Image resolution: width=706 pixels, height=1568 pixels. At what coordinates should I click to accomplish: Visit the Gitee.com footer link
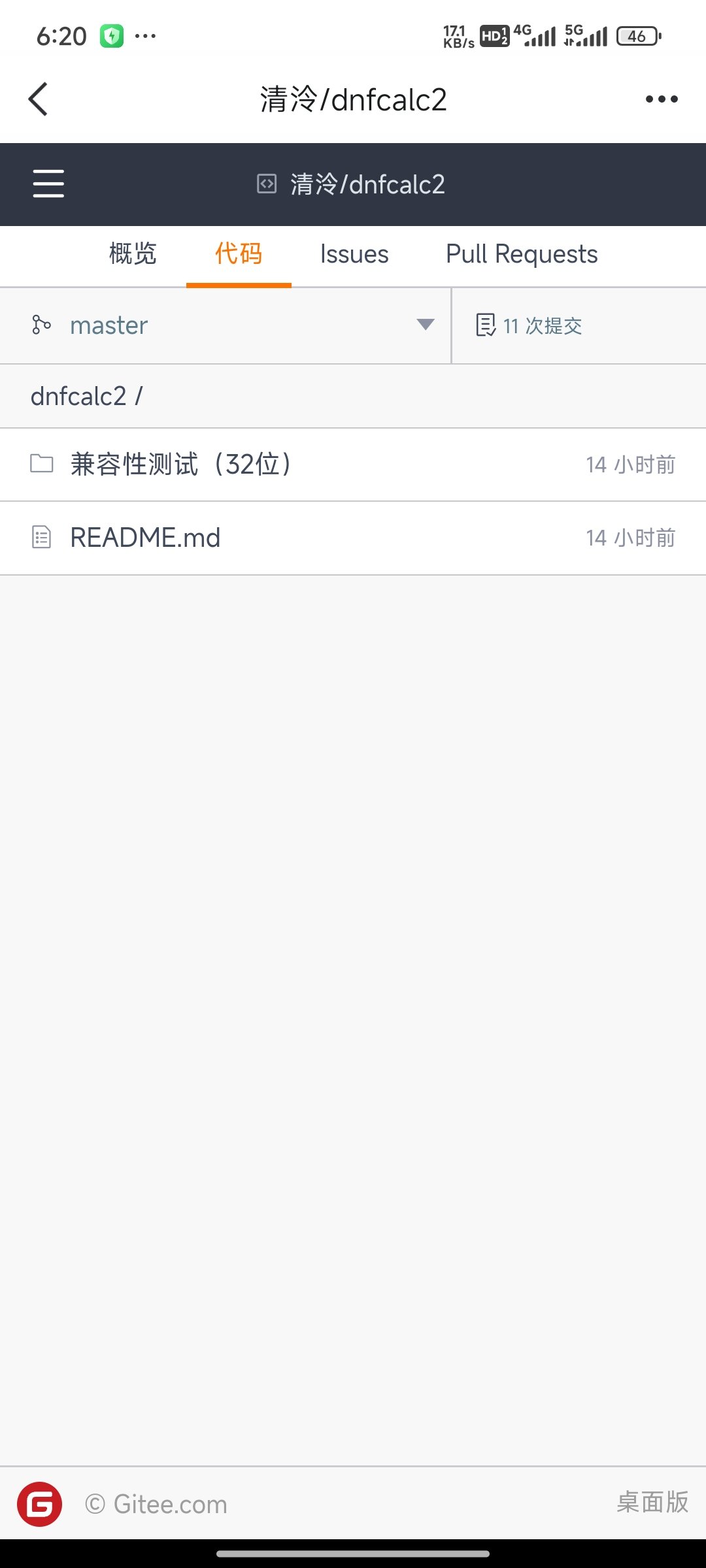(x=170, y=1505)
